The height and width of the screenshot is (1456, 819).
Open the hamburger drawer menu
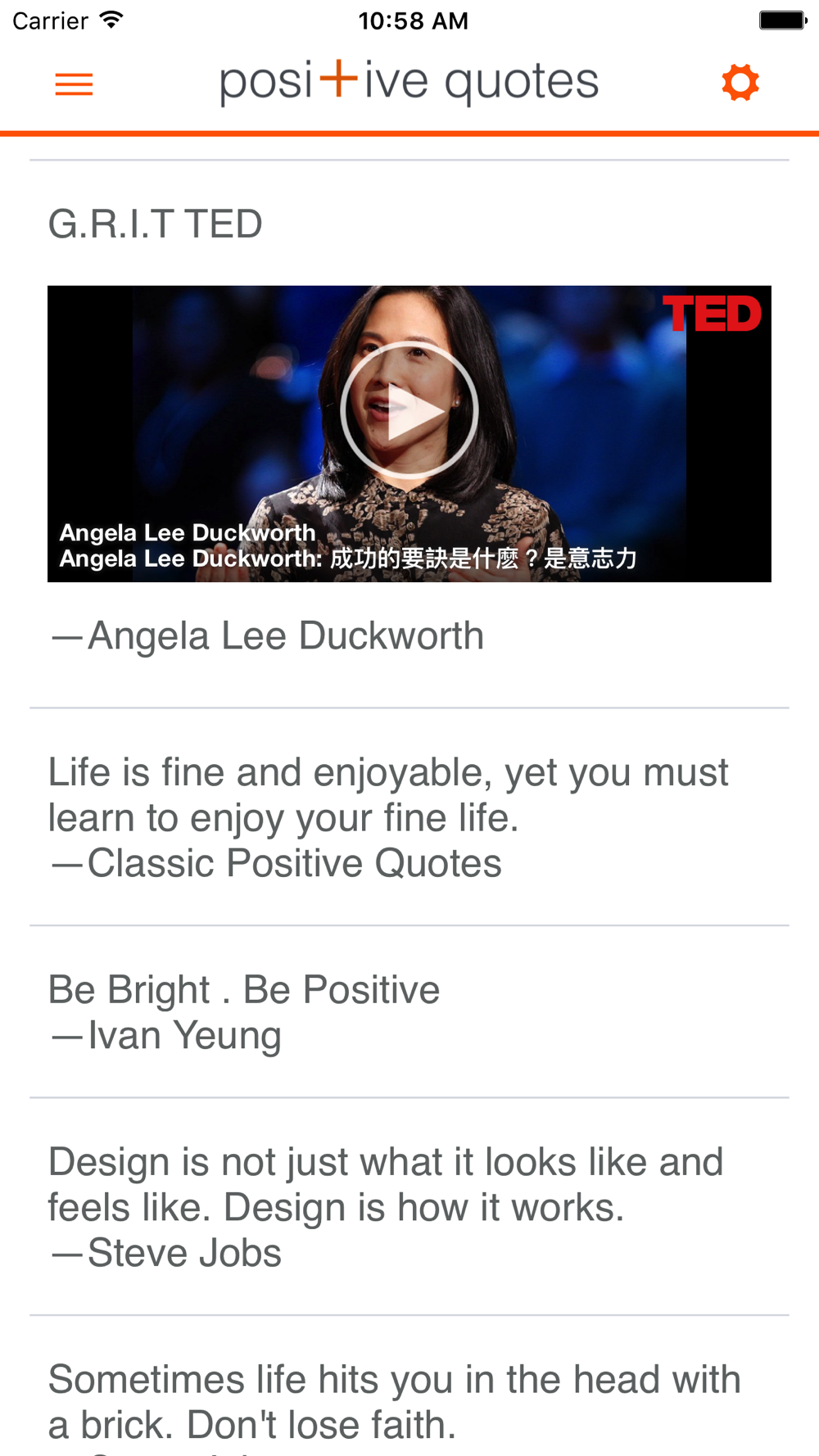(x=74, y=84)
